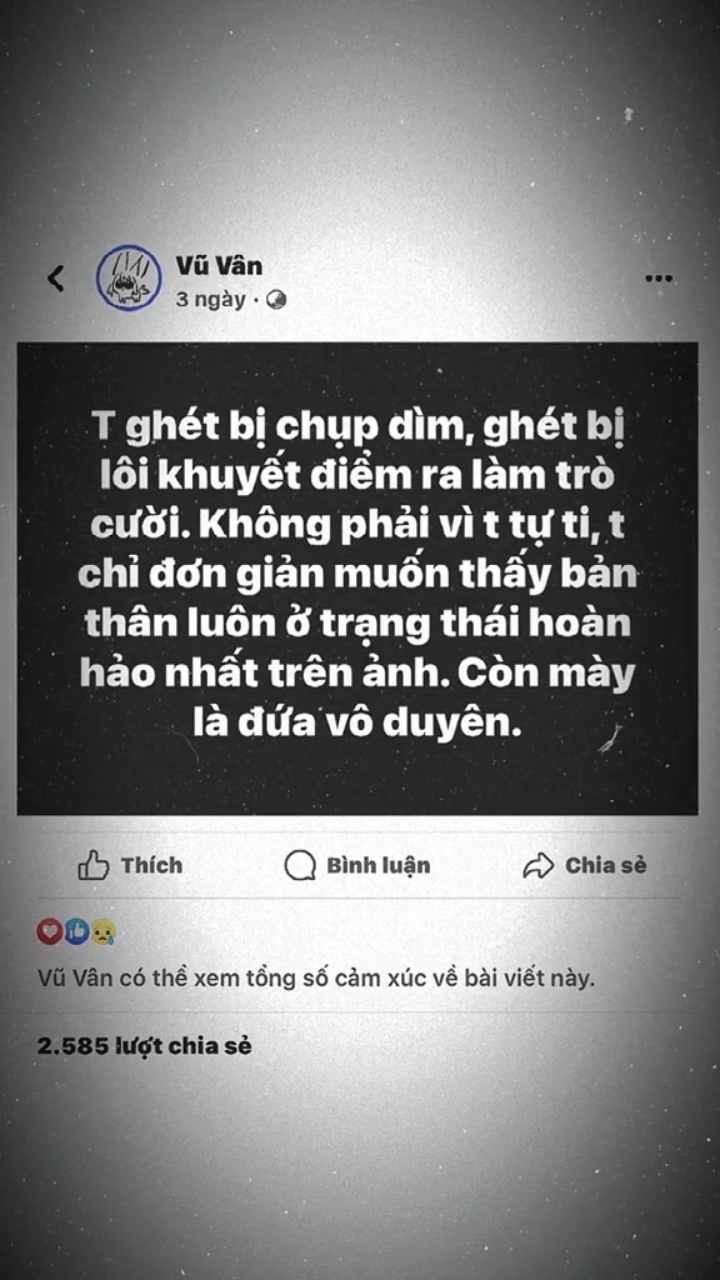Click the back arrow icon
This screenshot has width=720, height=1280.
click(57, 278)
